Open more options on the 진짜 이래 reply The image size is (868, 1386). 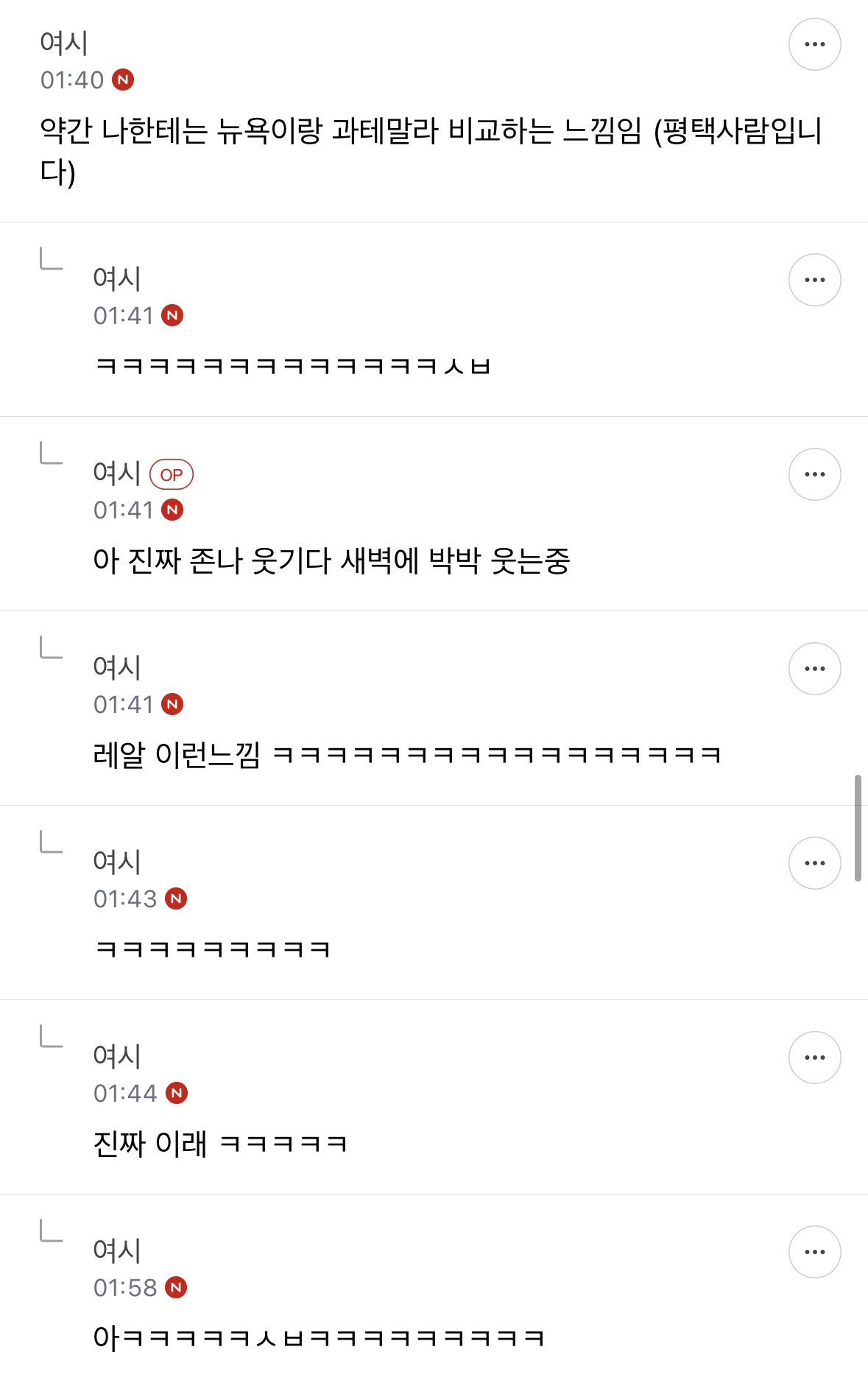tap(814, 1058)
